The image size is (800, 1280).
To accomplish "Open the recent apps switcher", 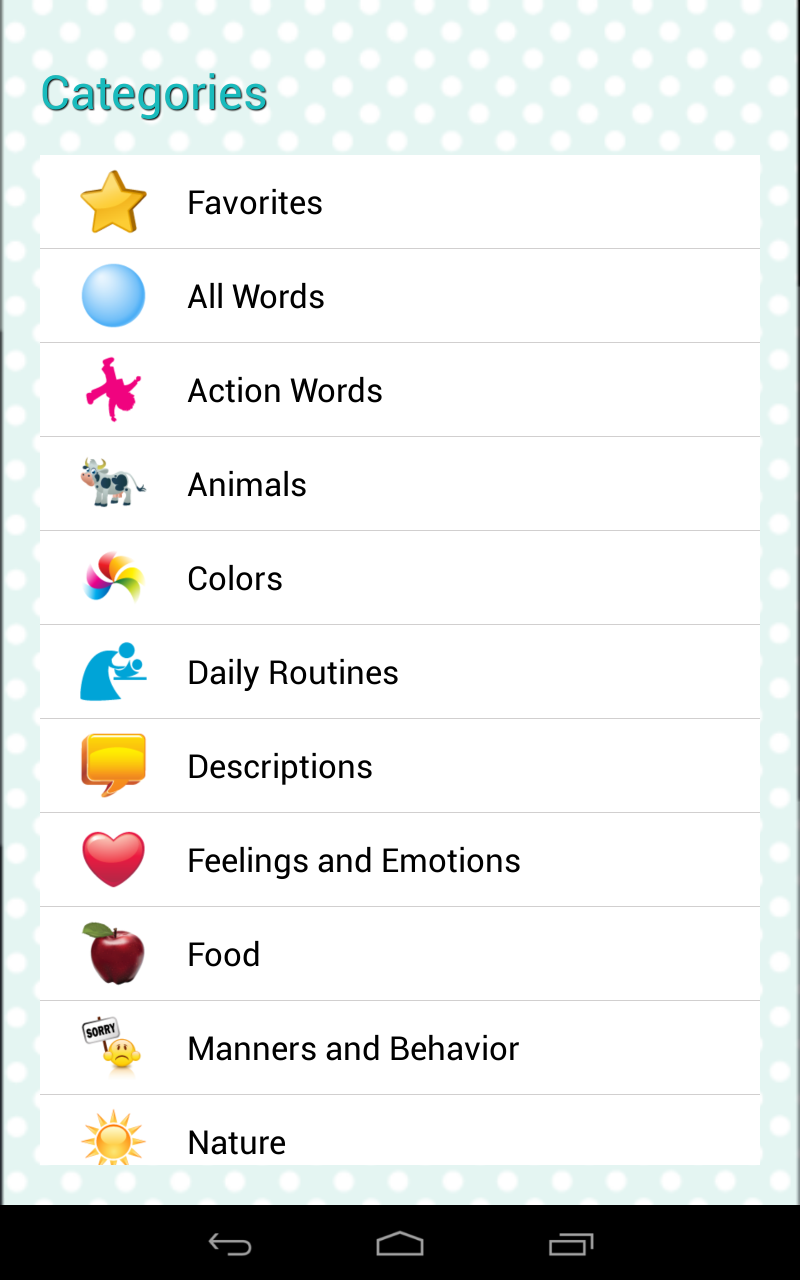I will tap(571, 1243).
